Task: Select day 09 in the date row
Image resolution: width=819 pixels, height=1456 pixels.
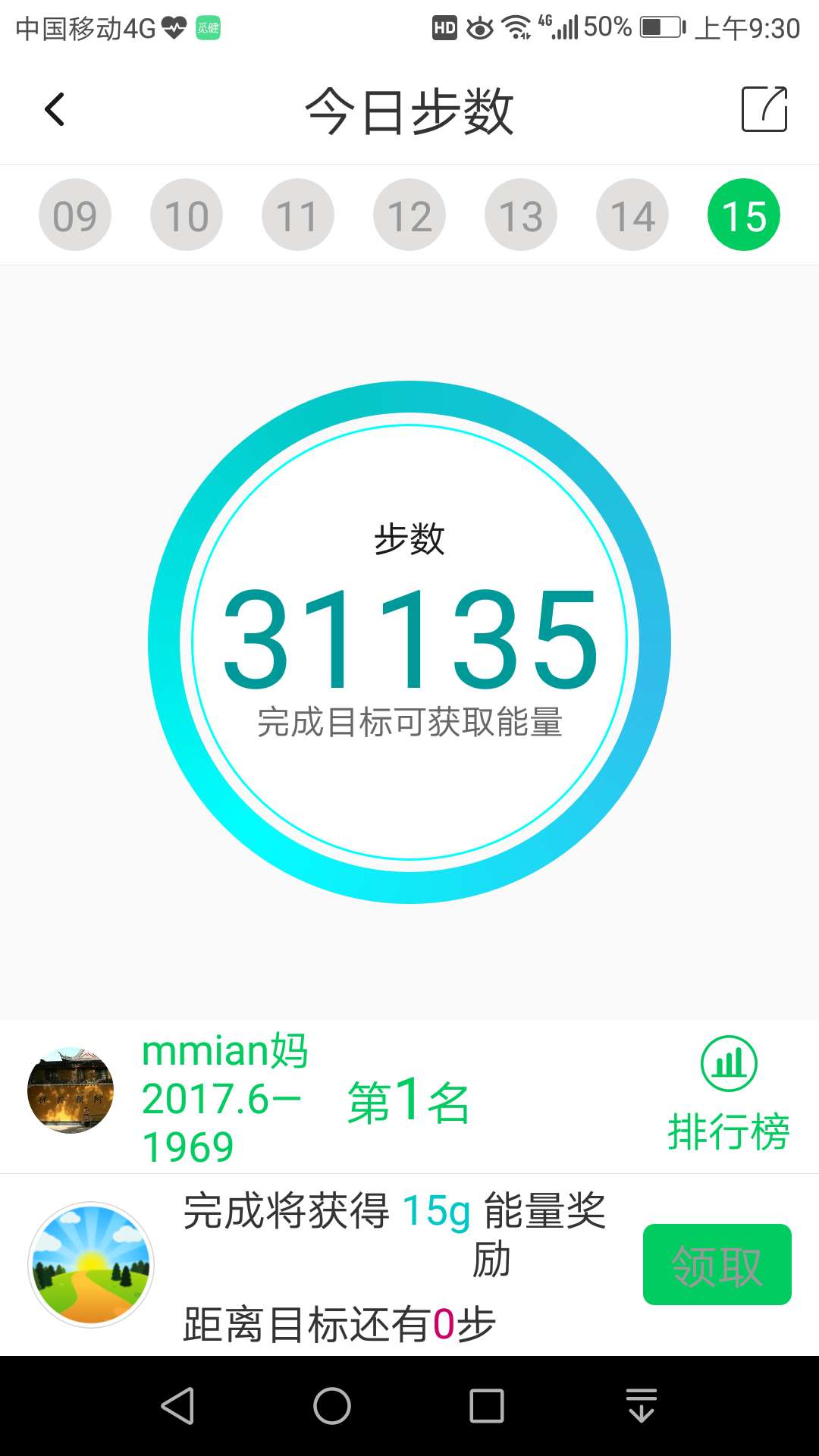Action: 74,213
